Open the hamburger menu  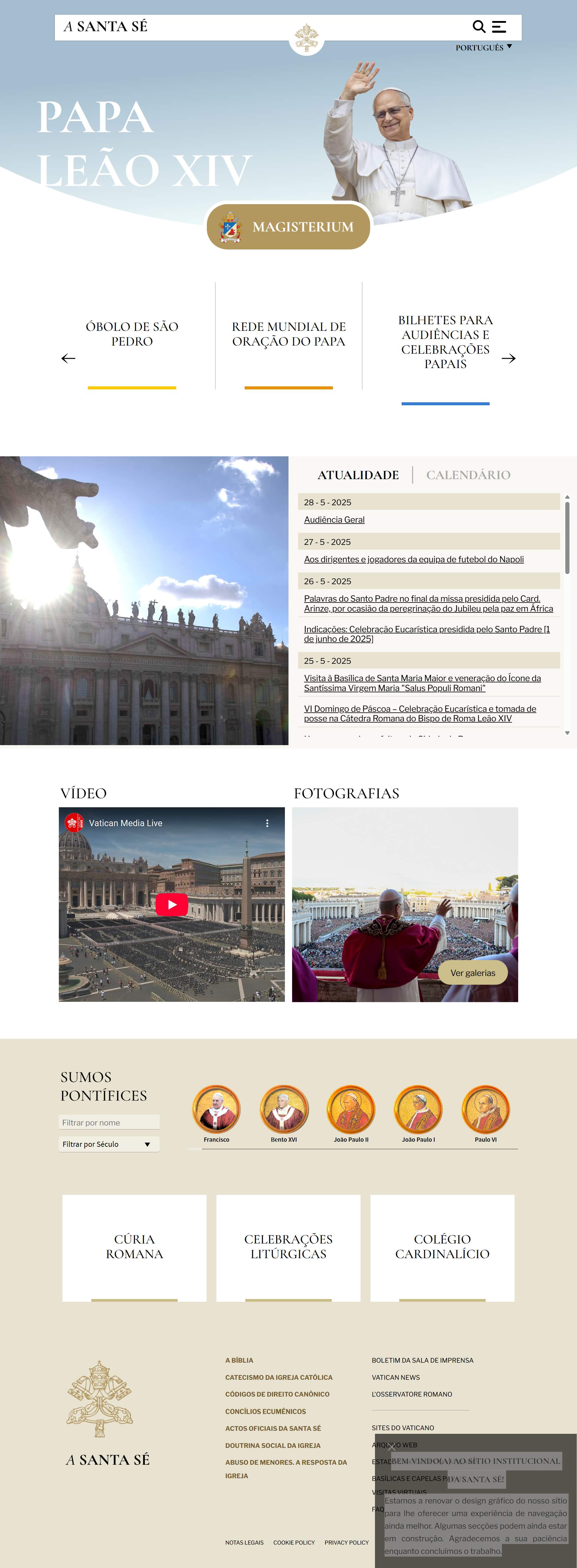[499, 27]
